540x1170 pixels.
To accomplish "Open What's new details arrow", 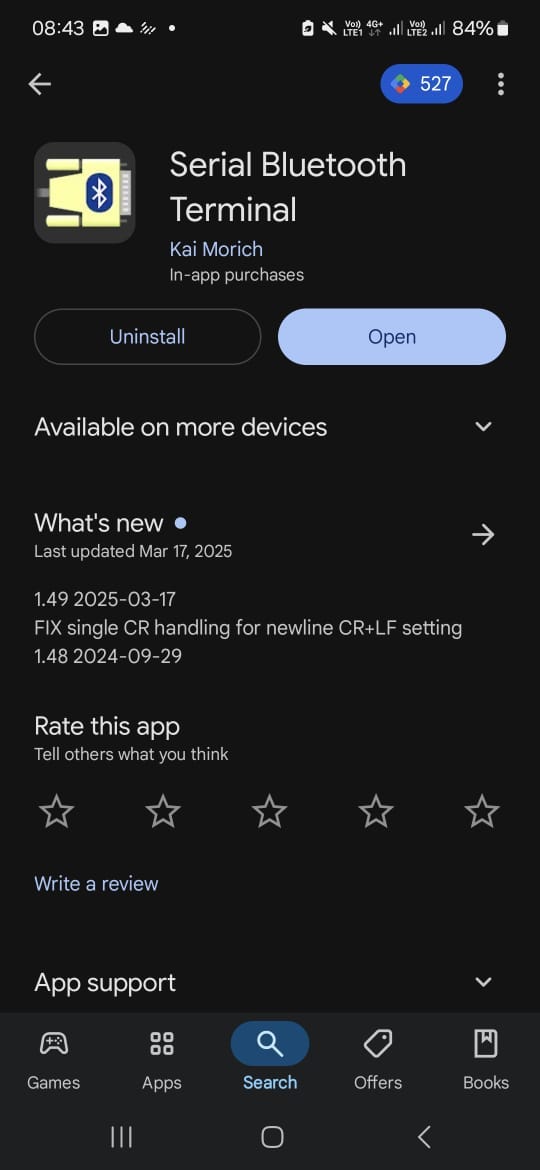I will (483, 534).
